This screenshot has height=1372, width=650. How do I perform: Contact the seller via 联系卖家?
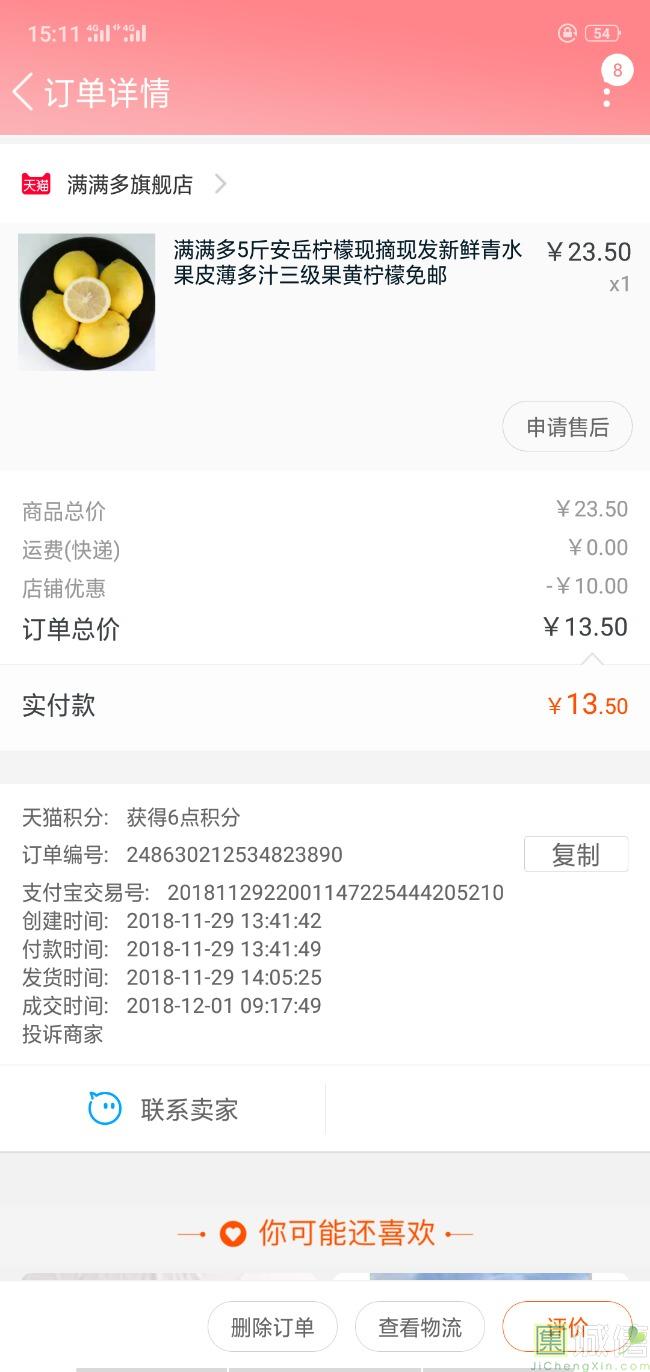[163, 1109]
